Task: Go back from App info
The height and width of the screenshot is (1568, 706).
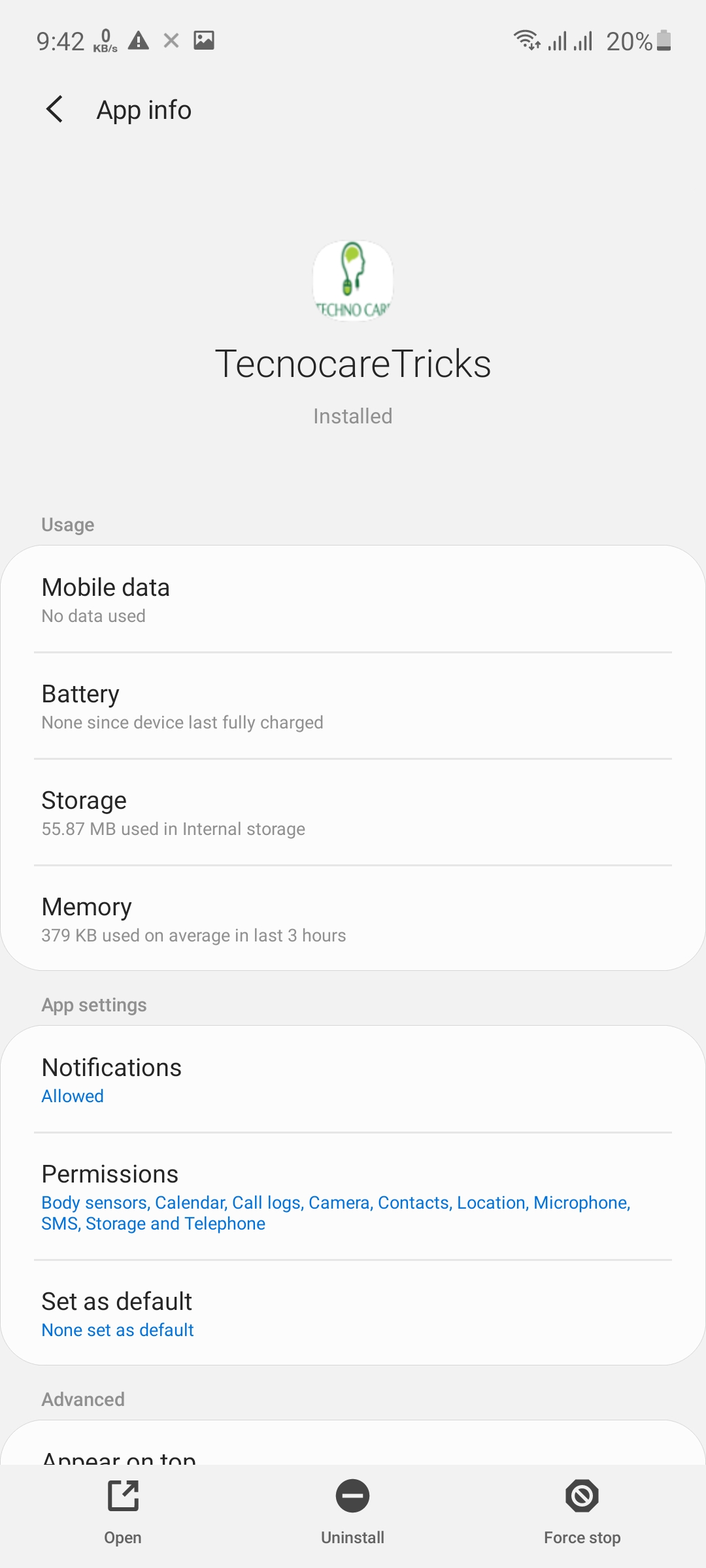Action: [55, 109]
